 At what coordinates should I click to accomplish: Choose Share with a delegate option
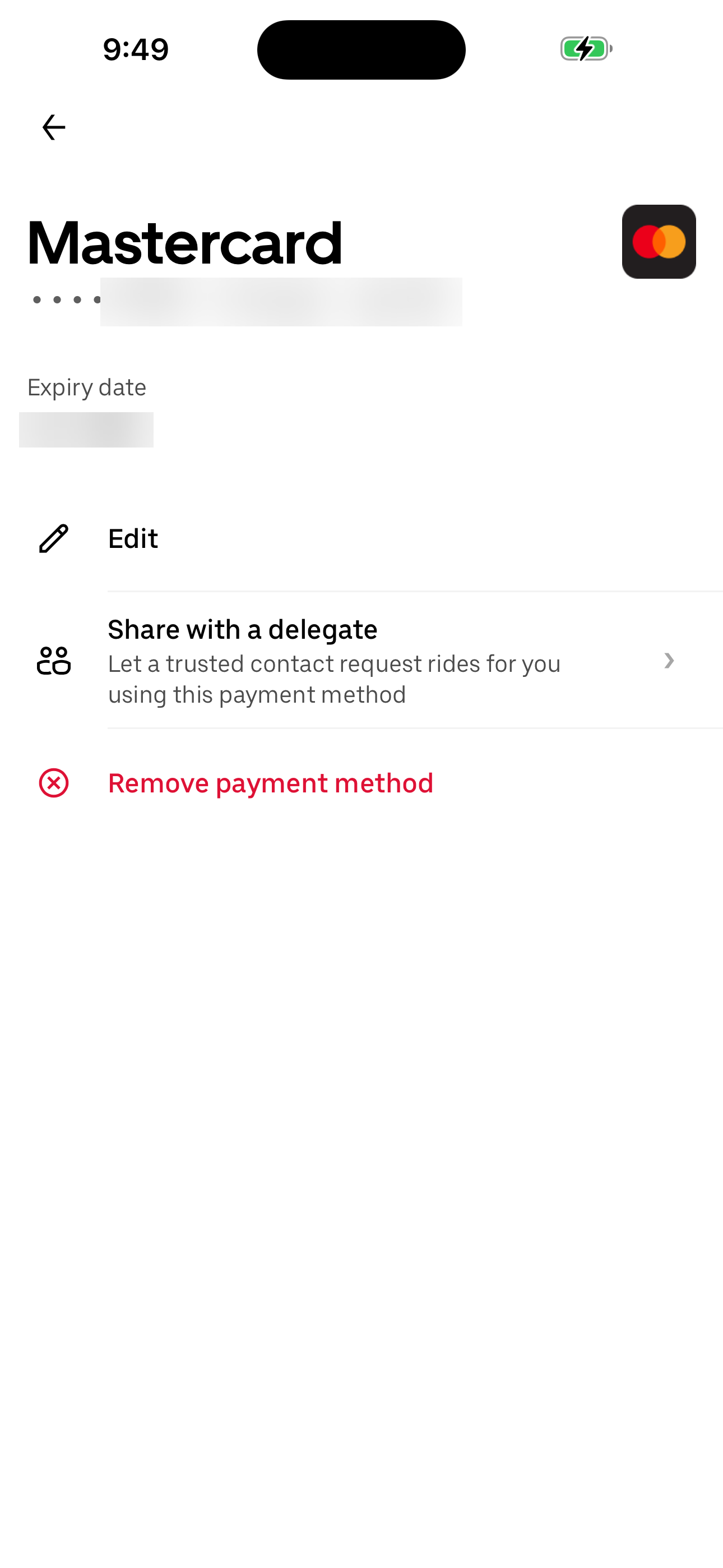[242, 629]
